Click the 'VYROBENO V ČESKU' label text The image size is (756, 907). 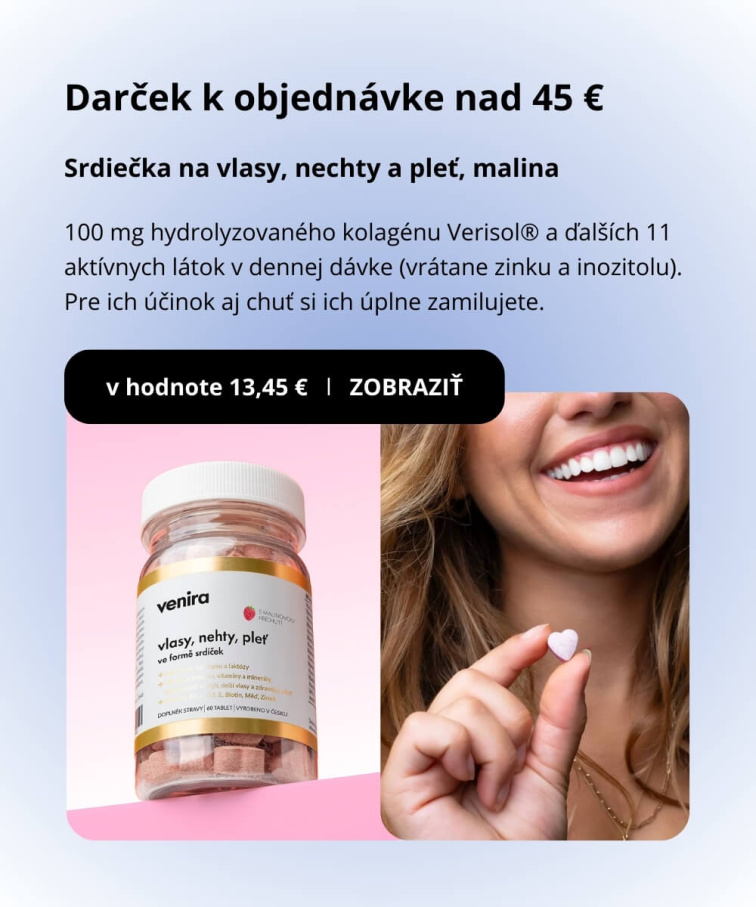pyautogui.click(x=262, y=712)
